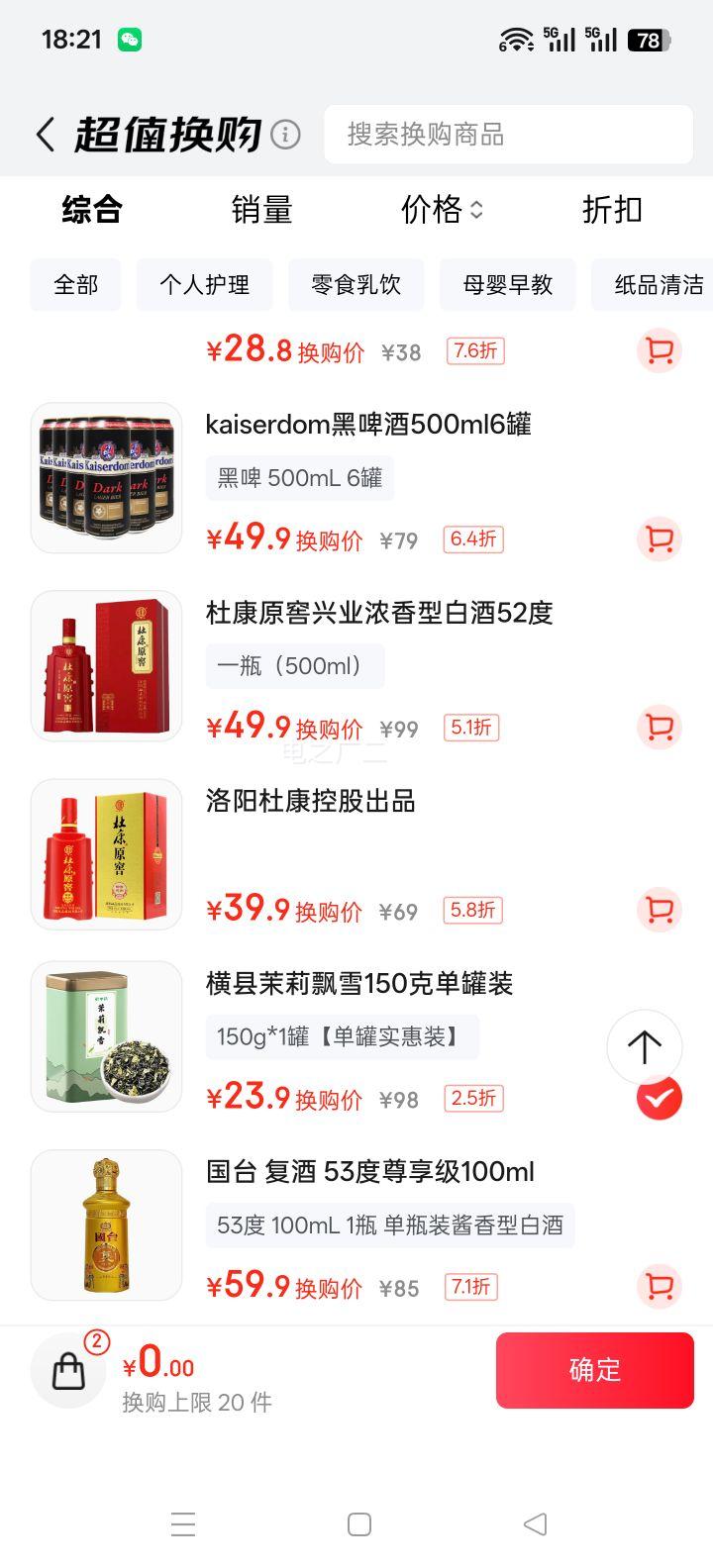Switch to the 销量 sorting tab
This screenshot has height=1568, width=713.
point(261,210)
